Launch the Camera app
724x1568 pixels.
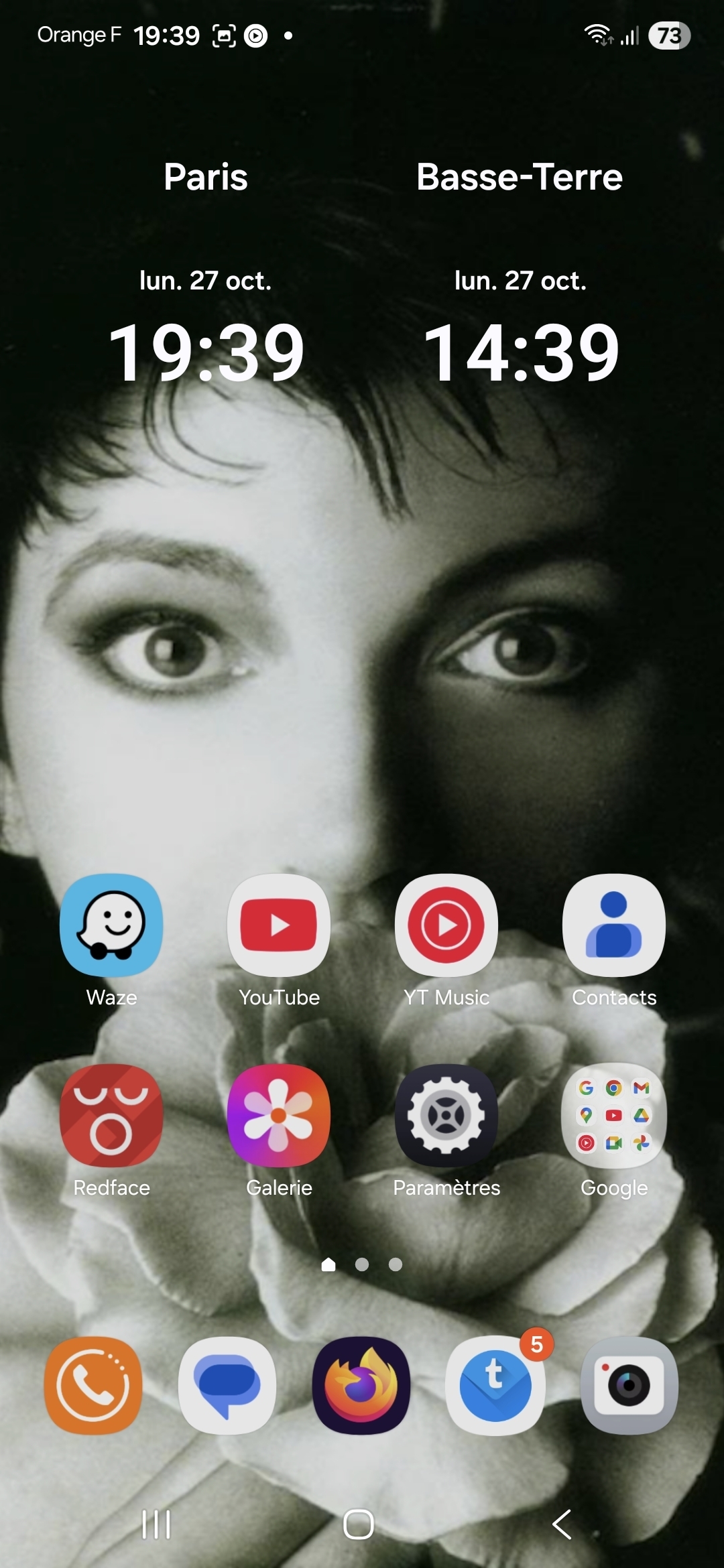tap(629, 1385)
